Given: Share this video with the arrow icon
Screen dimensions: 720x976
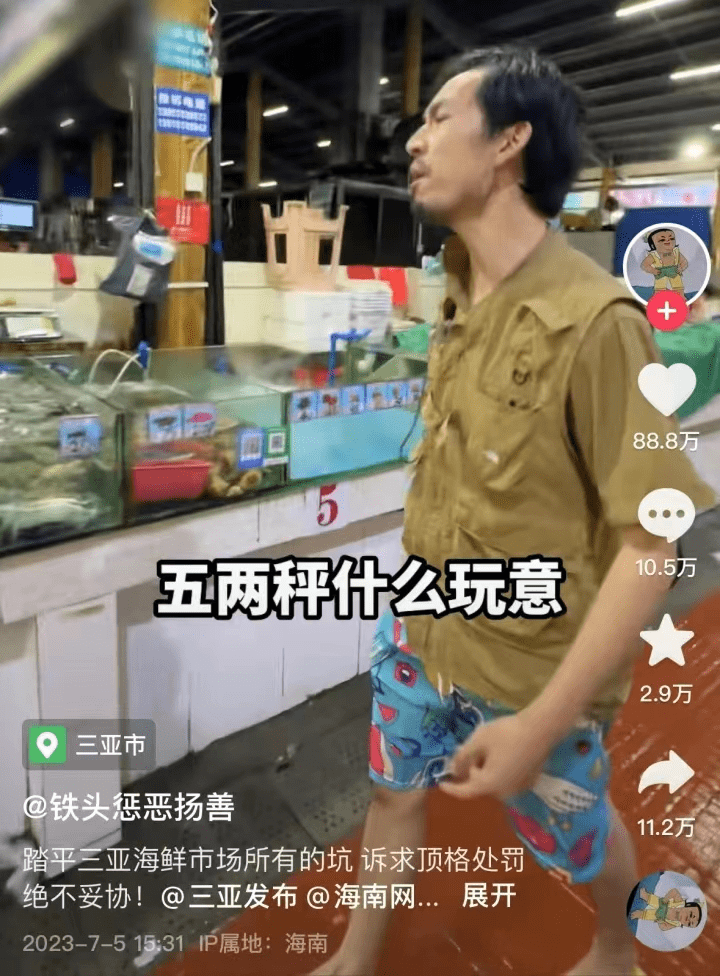Looking at the screenshot, I should (667, 772).
